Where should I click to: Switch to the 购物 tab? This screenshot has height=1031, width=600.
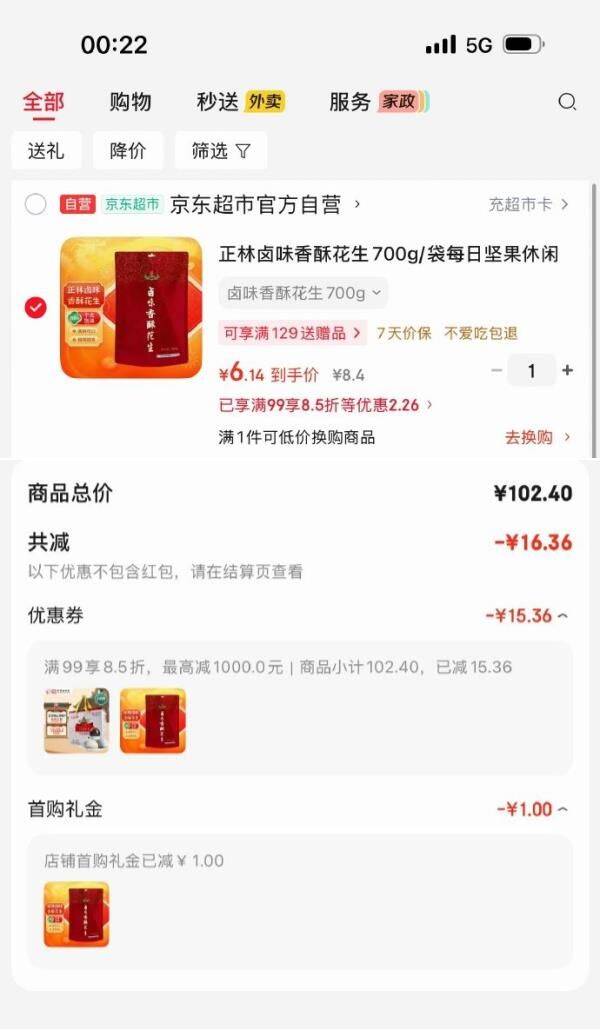pyautogui.click(x=130, y=102)
